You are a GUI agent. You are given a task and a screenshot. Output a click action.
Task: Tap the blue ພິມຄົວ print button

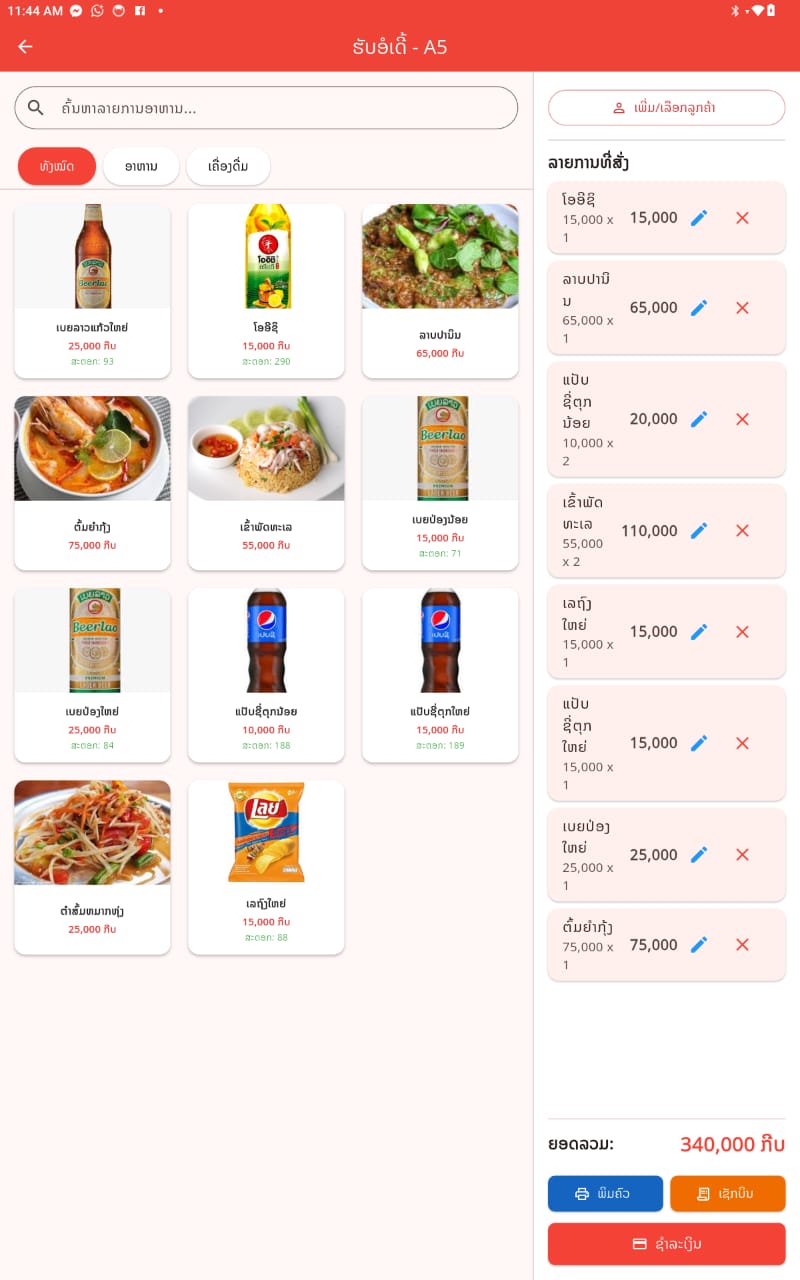tap(605, 1194)
